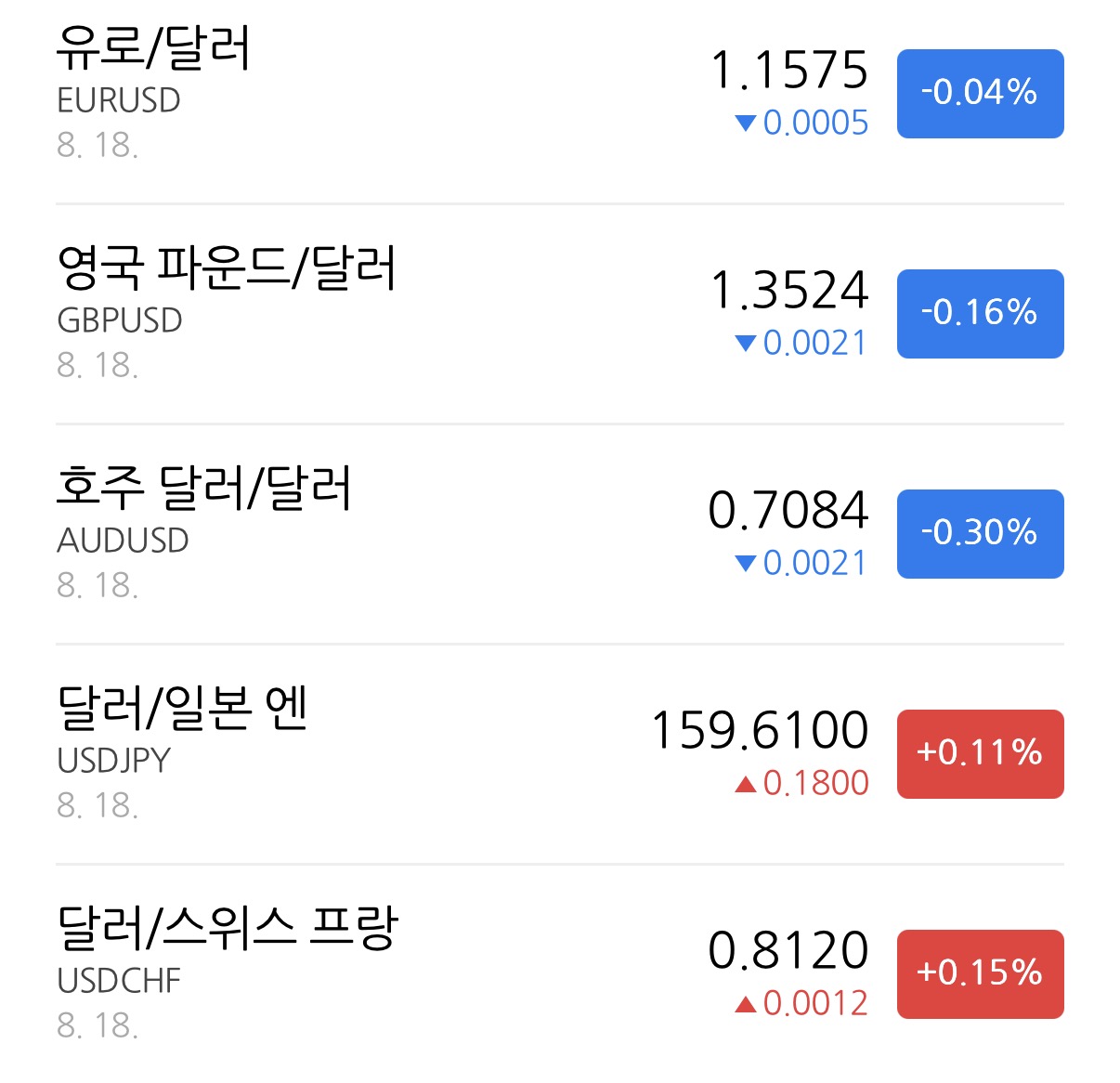
Task: Tap the -0.30% change badge for AUDUSD
Action: [980, 534]
